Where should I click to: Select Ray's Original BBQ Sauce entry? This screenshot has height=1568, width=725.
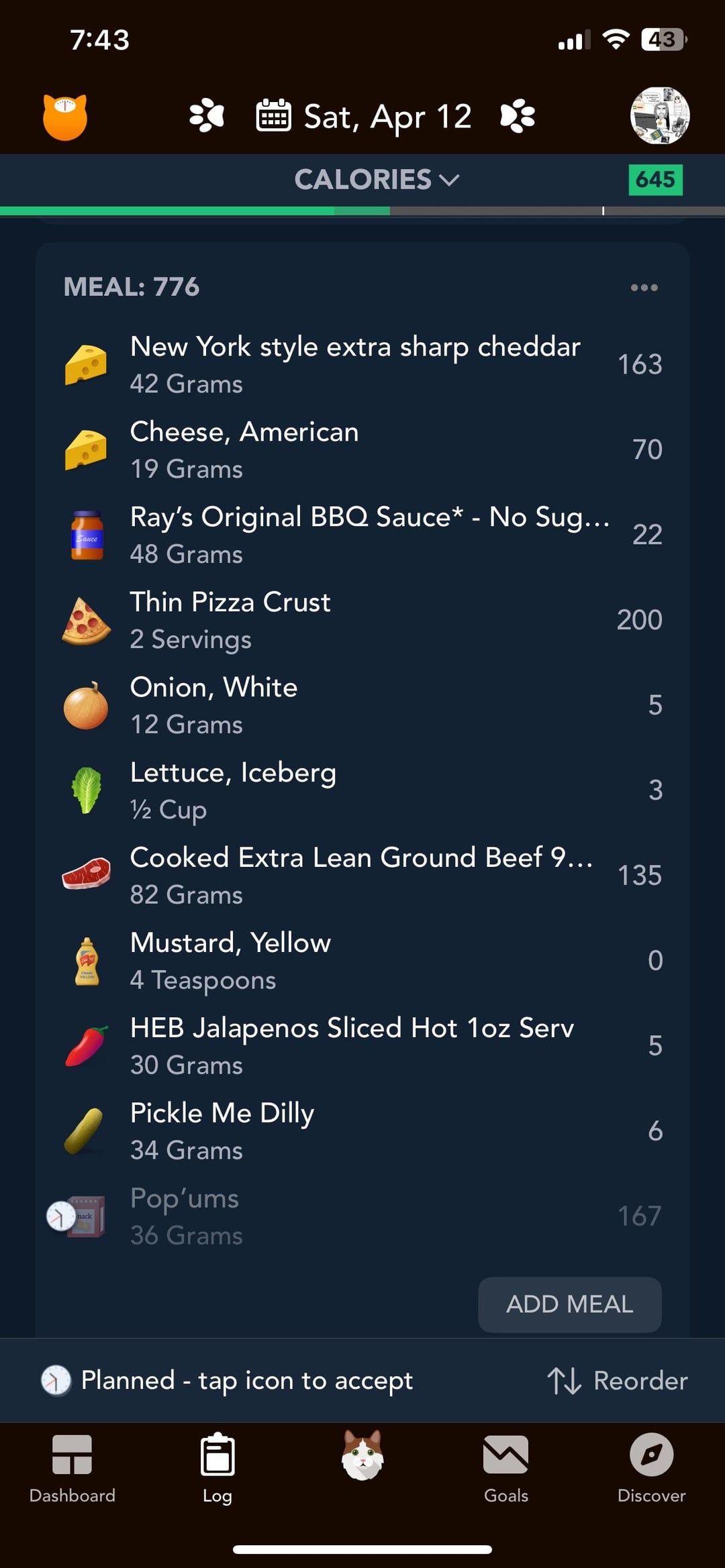coord(362,535)
